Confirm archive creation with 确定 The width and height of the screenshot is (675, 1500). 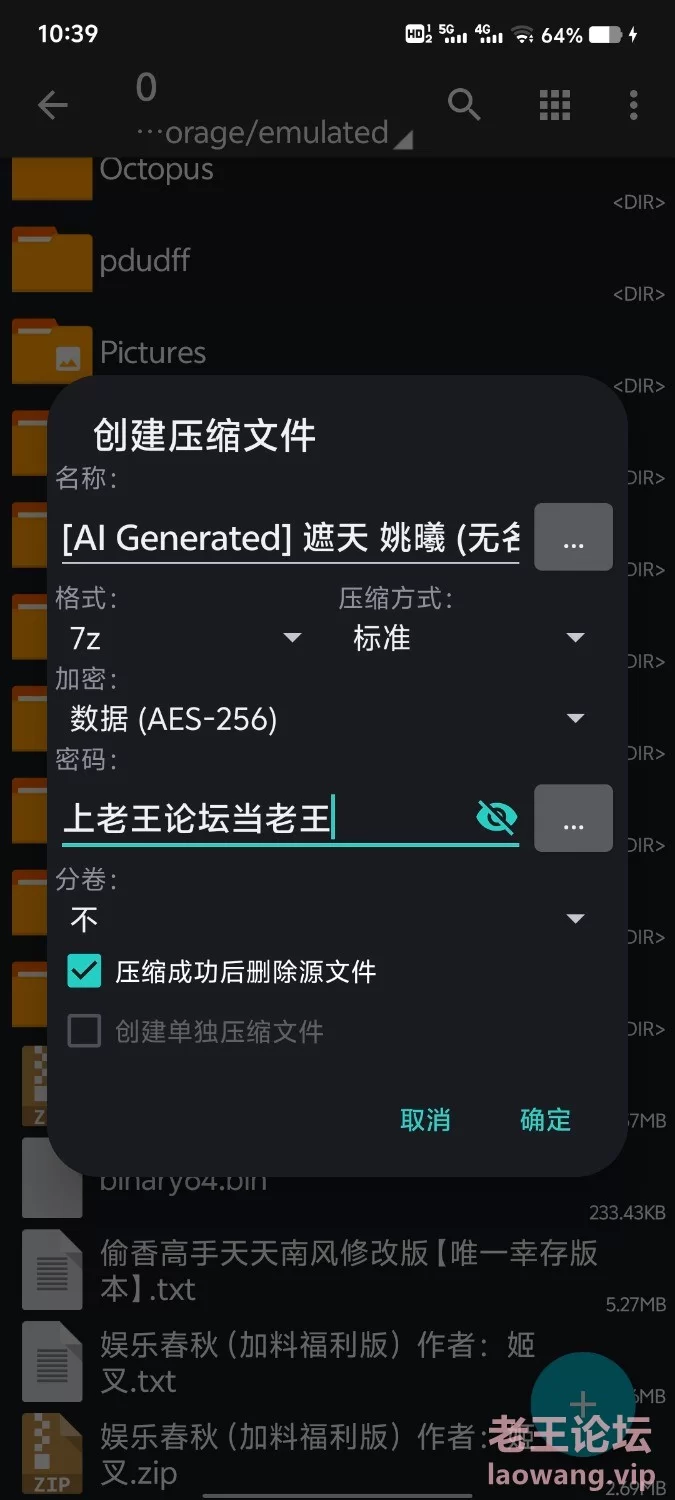(x=545, y=1120)
